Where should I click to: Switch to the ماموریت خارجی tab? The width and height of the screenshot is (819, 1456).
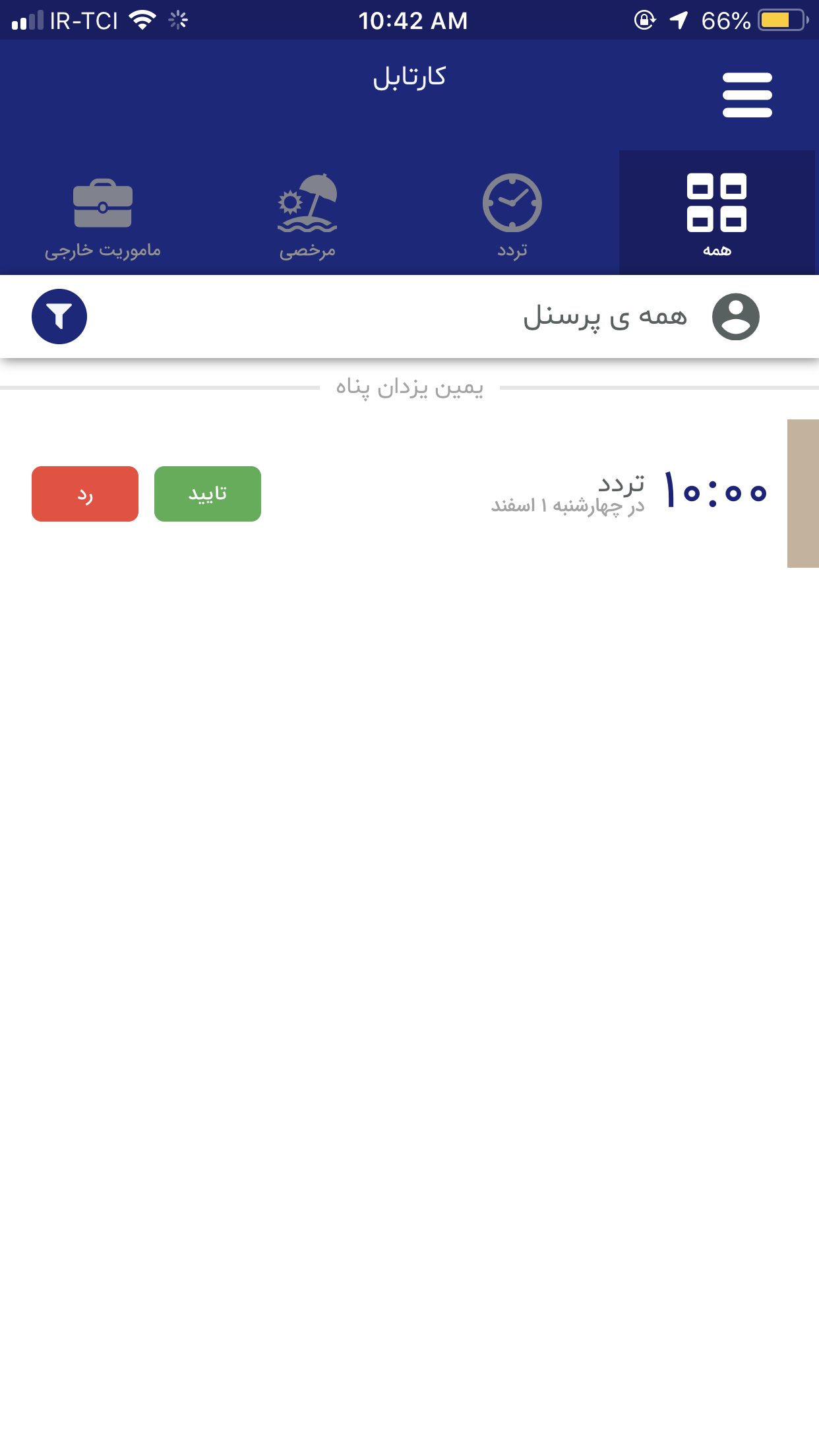point(103,214)
